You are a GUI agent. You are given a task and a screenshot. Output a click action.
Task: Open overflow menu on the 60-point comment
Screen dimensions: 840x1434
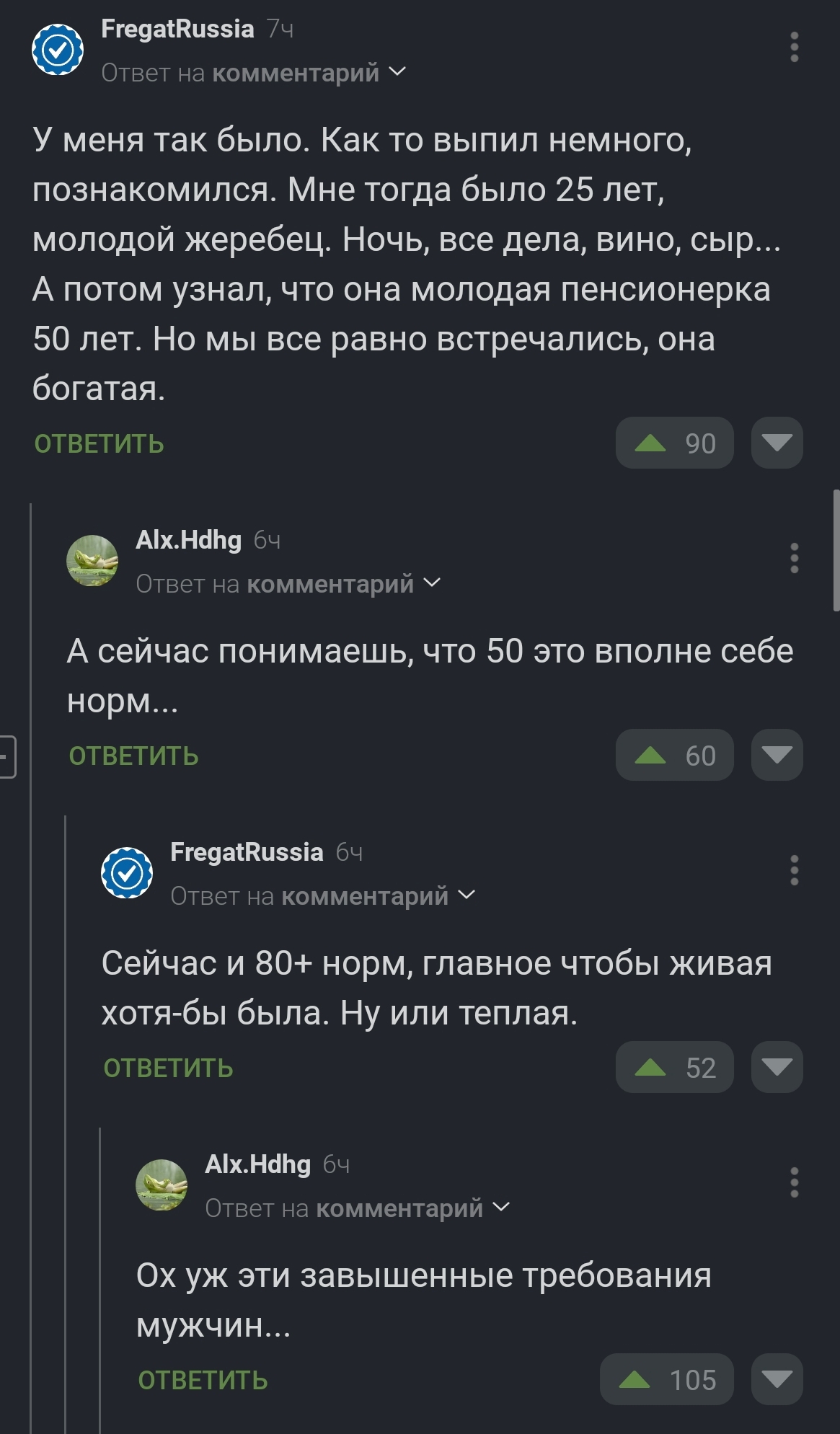point(794,558)
